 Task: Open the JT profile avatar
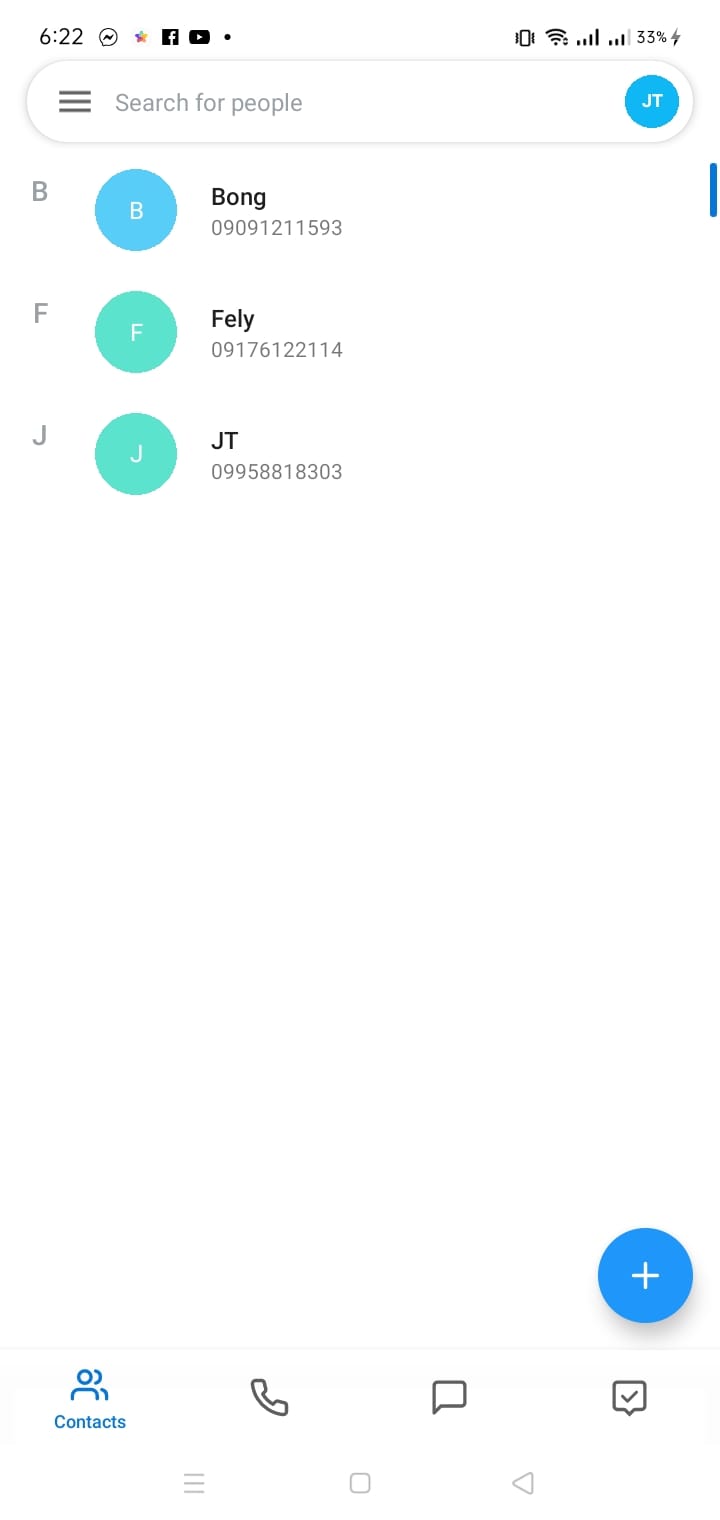651,101
